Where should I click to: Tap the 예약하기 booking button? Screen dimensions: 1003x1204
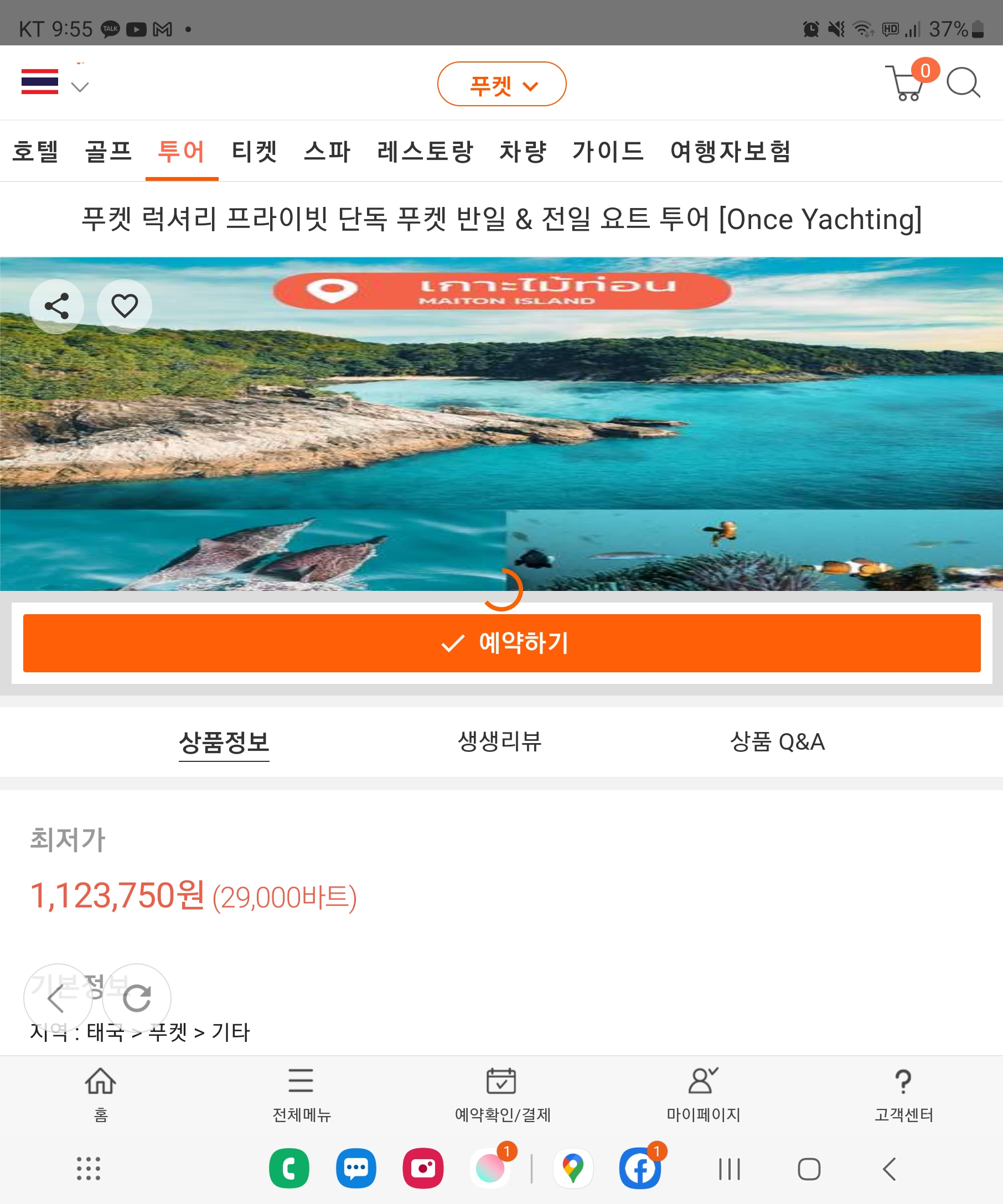pyautogui.click(x=502, y=643)
